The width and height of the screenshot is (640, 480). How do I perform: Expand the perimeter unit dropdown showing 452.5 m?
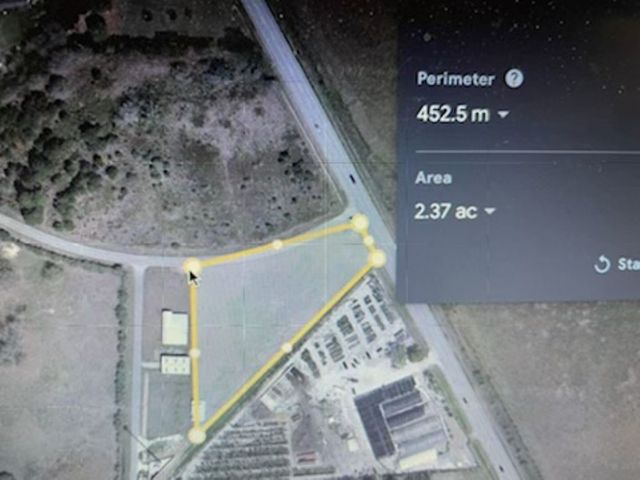point(503,114)
